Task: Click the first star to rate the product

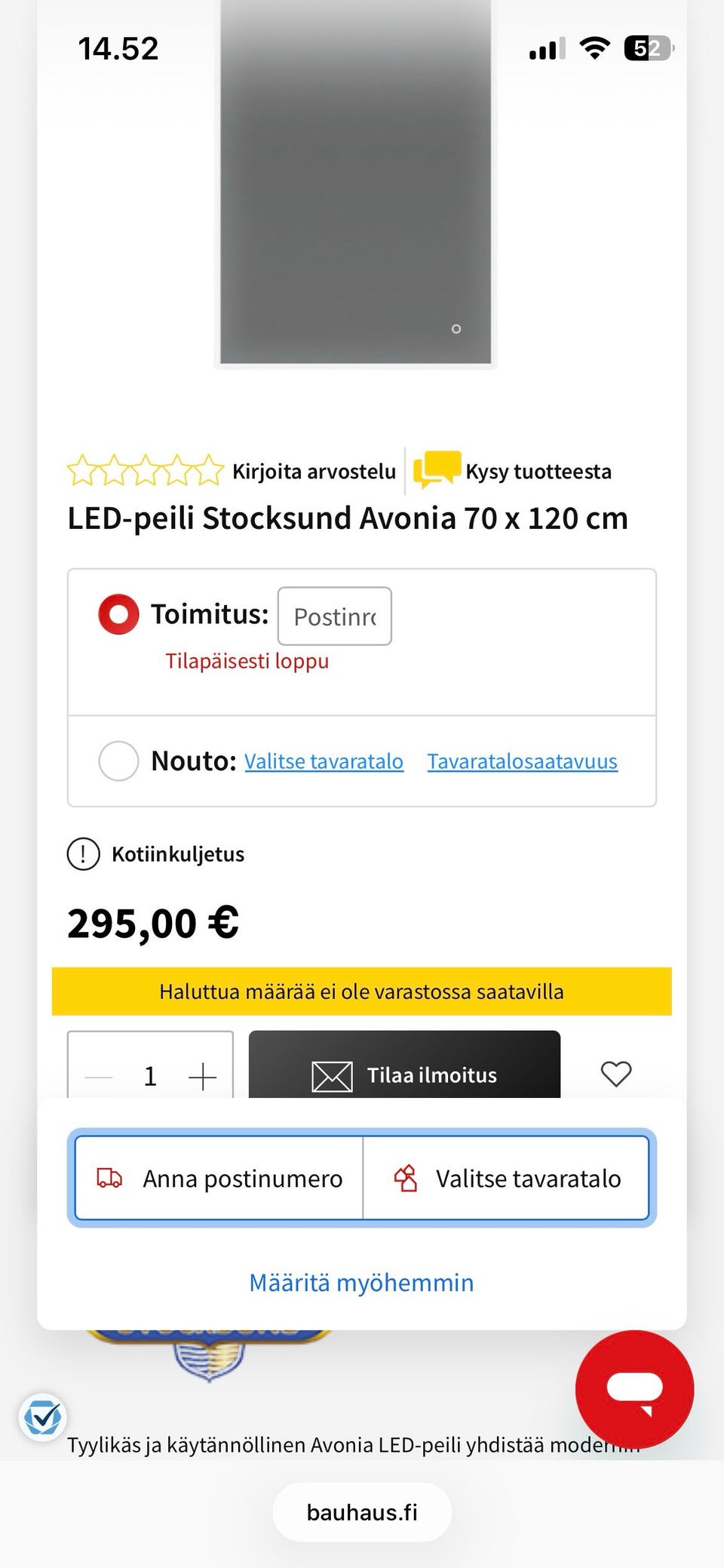Action: 85,469
